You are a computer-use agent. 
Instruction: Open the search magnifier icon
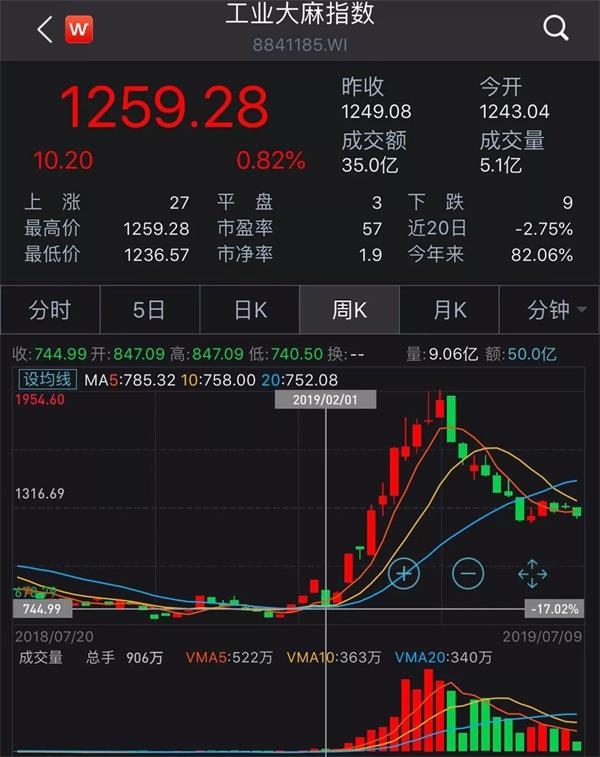[x=556, y=29]
